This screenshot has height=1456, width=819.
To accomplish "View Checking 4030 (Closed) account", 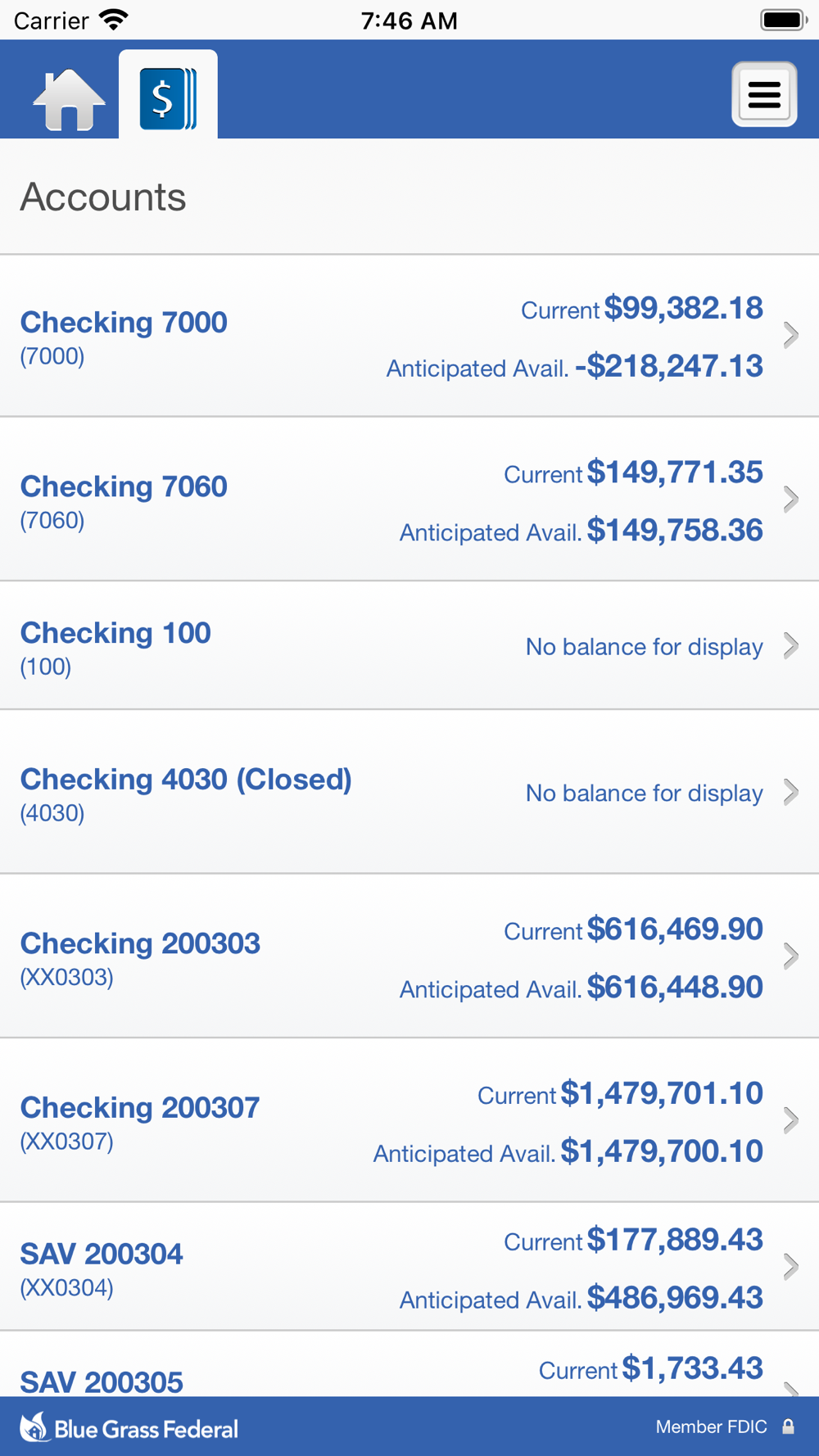I will [x=409, y=793].
